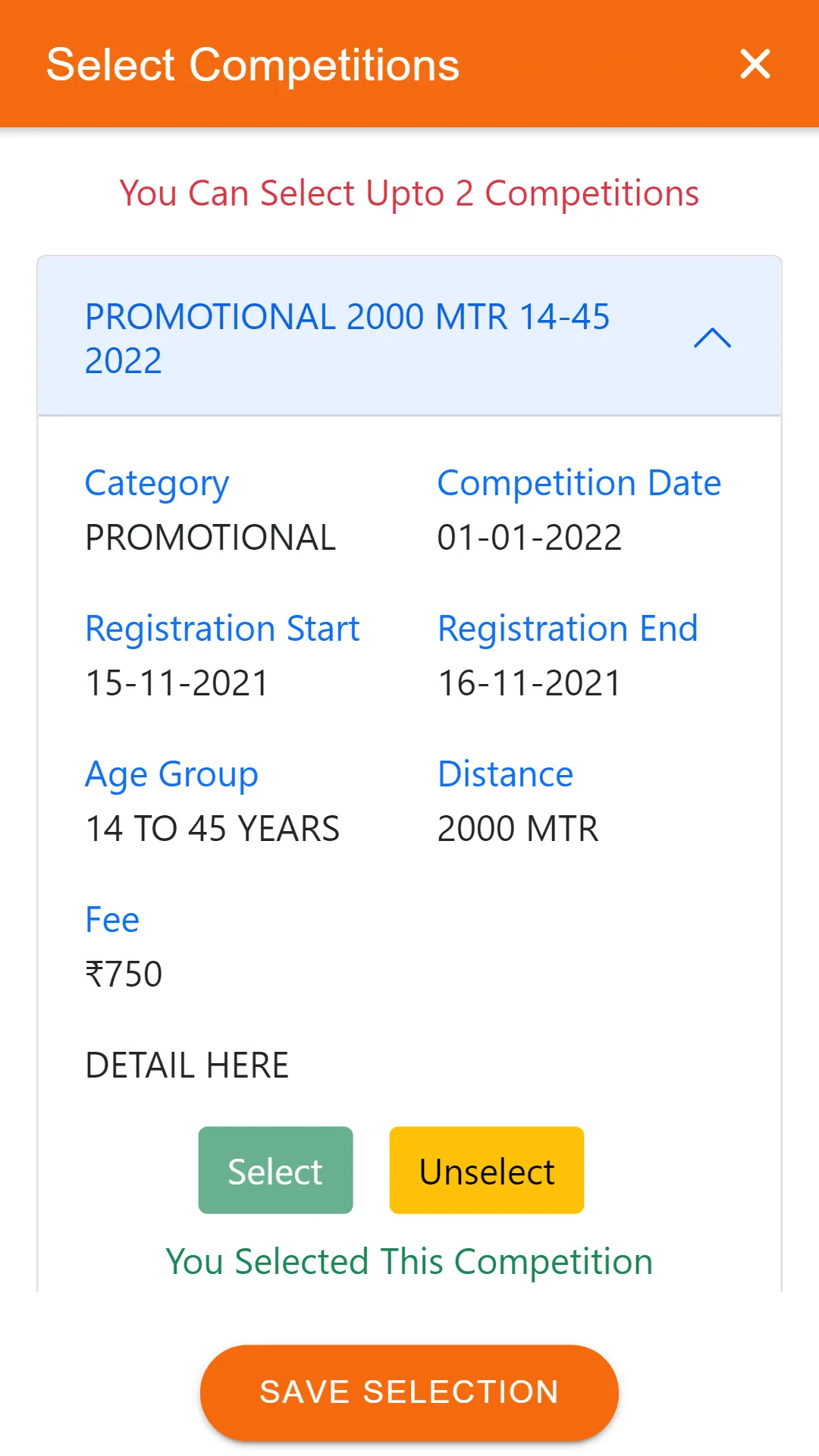Unselect the PROMOTIONAL 2000 MTR competition

[485, 1170]
